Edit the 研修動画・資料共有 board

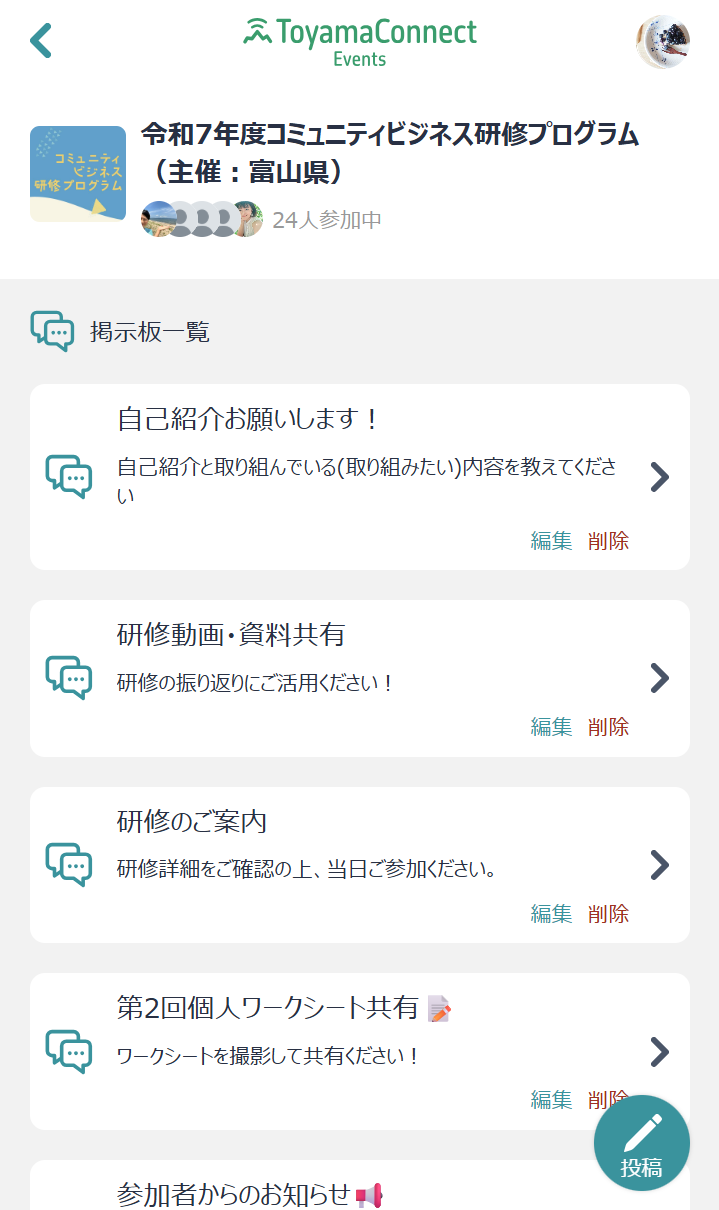click(551, 727)
